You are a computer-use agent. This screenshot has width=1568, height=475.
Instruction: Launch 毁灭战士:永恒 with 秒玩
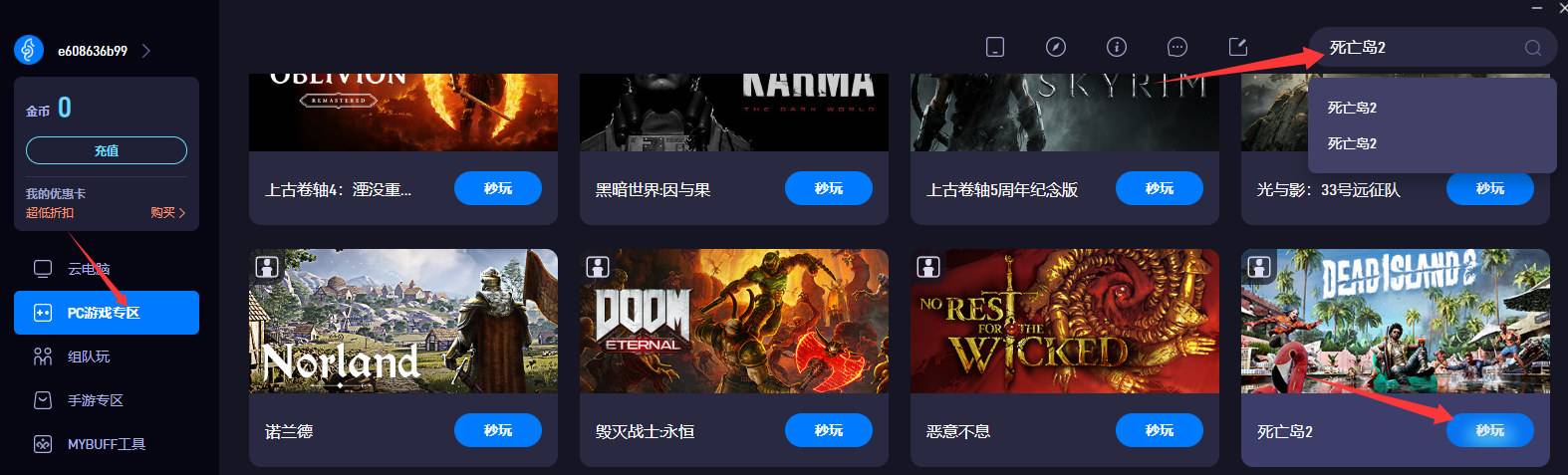point(828,430)
